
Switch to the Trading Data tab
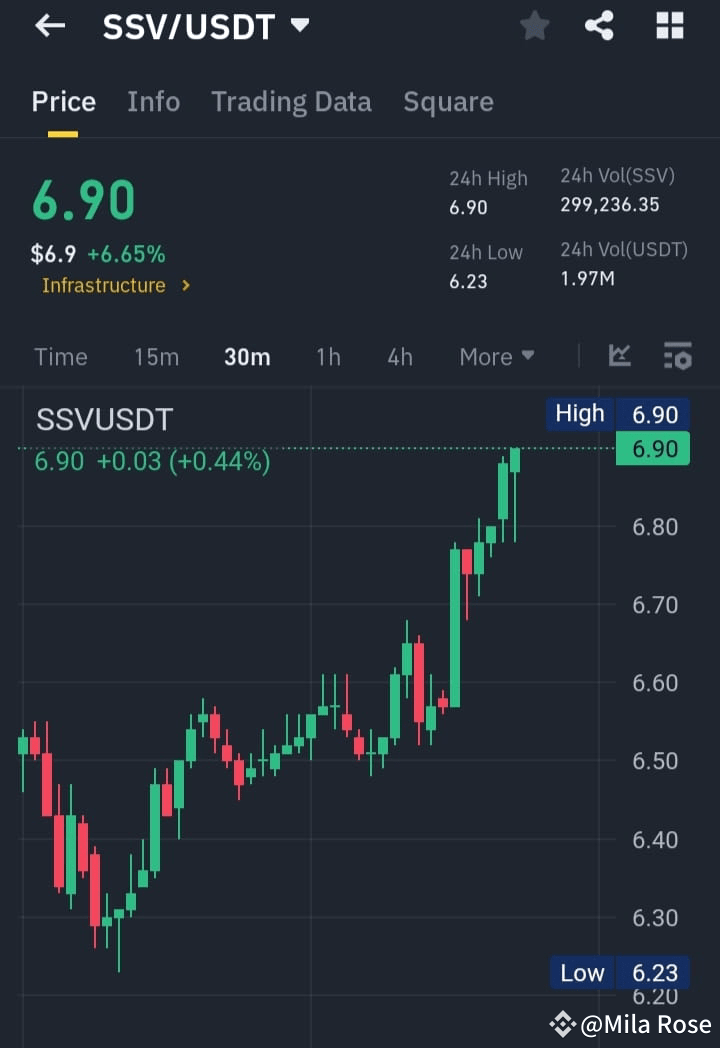(x=291, y=101)
